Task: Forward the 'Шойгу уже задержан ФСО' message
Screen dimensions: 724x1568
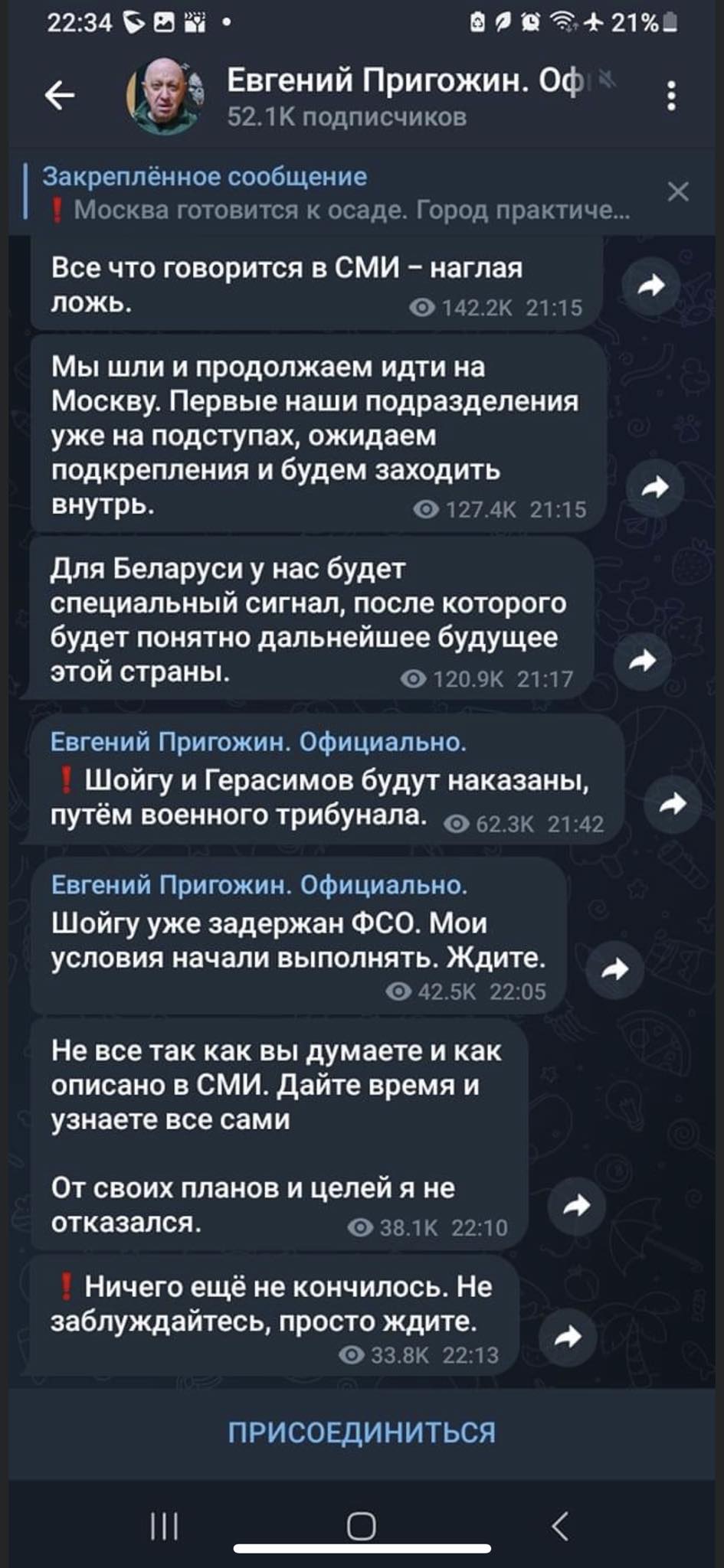Action: pos(614,969)
